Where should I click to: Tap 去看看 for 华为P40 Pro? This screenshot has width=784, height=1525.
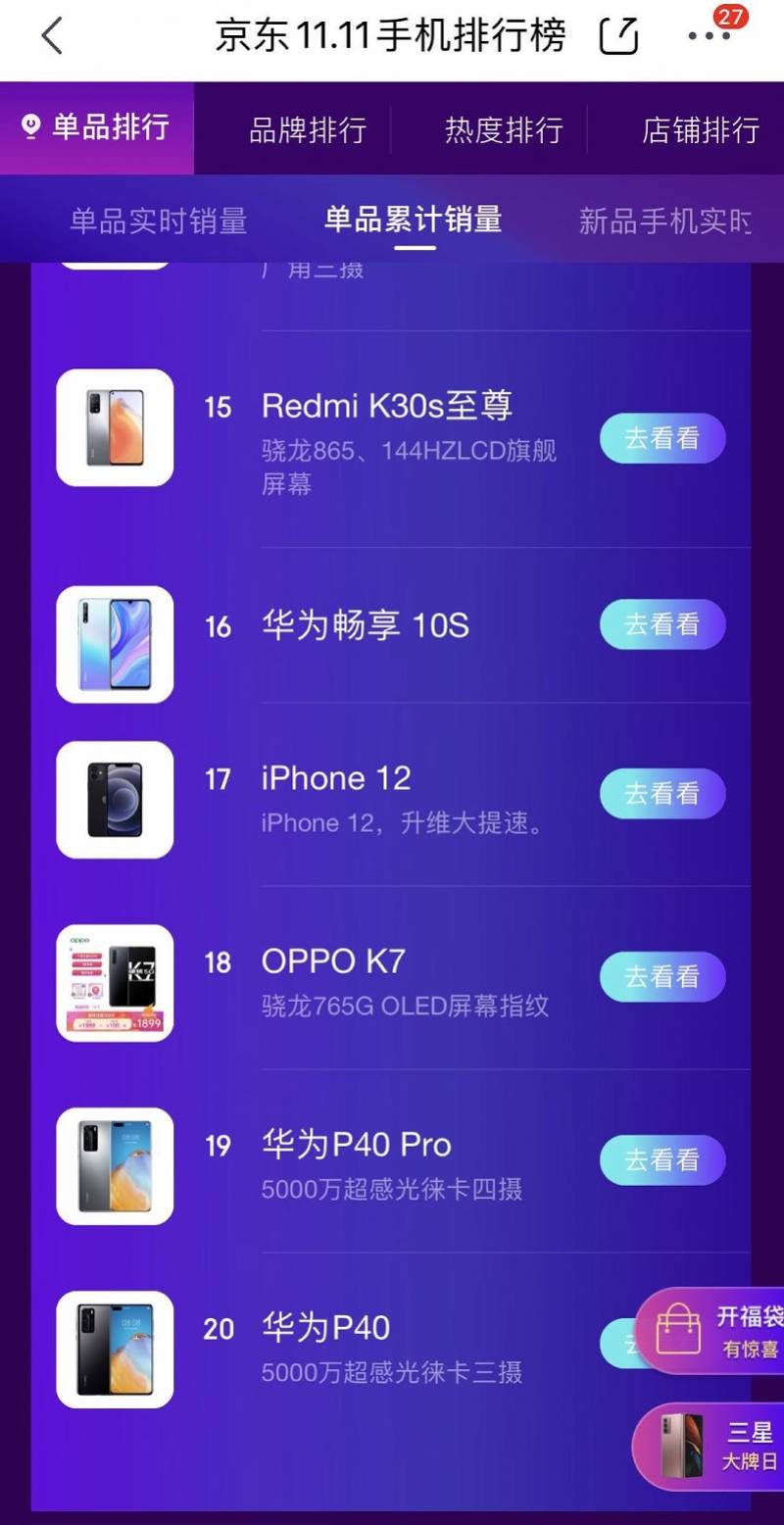662,1159
